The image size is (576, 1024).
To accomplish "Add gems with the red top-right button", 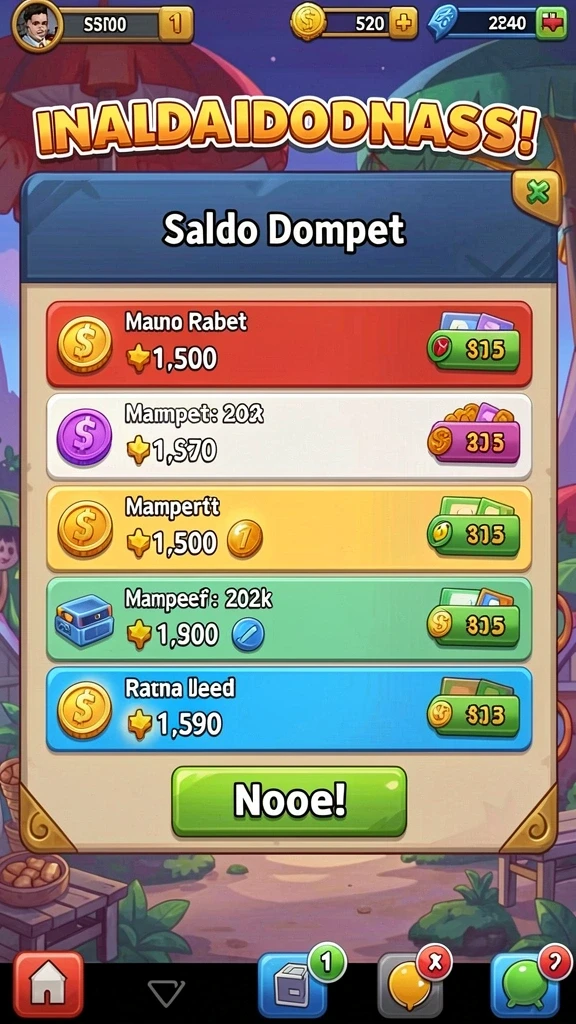I will pyautogui.click(x=552, y=24).
